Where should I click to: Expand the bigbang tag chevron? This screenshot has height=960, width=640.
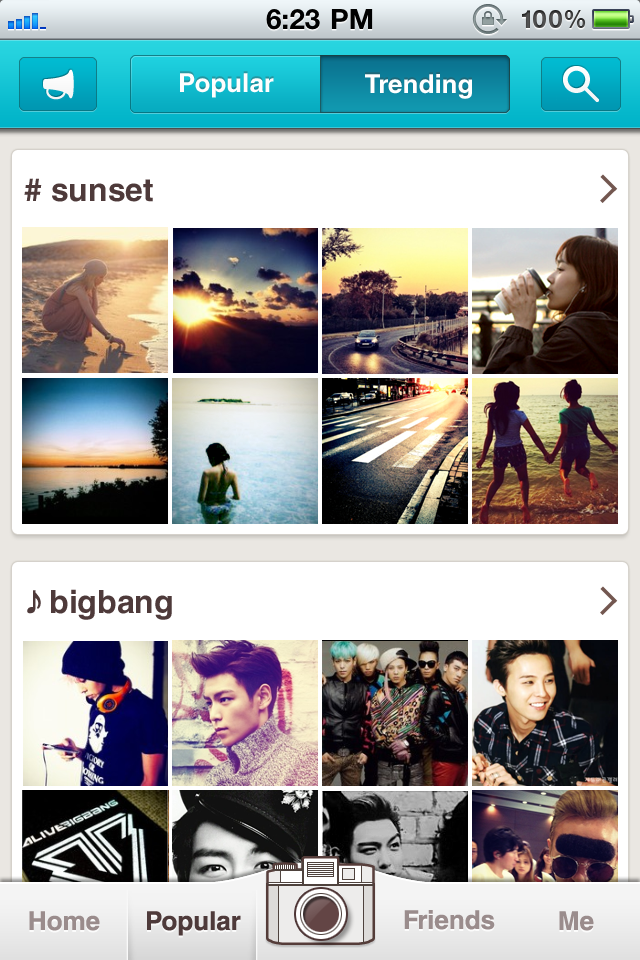pyautogui.click(x=608, y=601)
